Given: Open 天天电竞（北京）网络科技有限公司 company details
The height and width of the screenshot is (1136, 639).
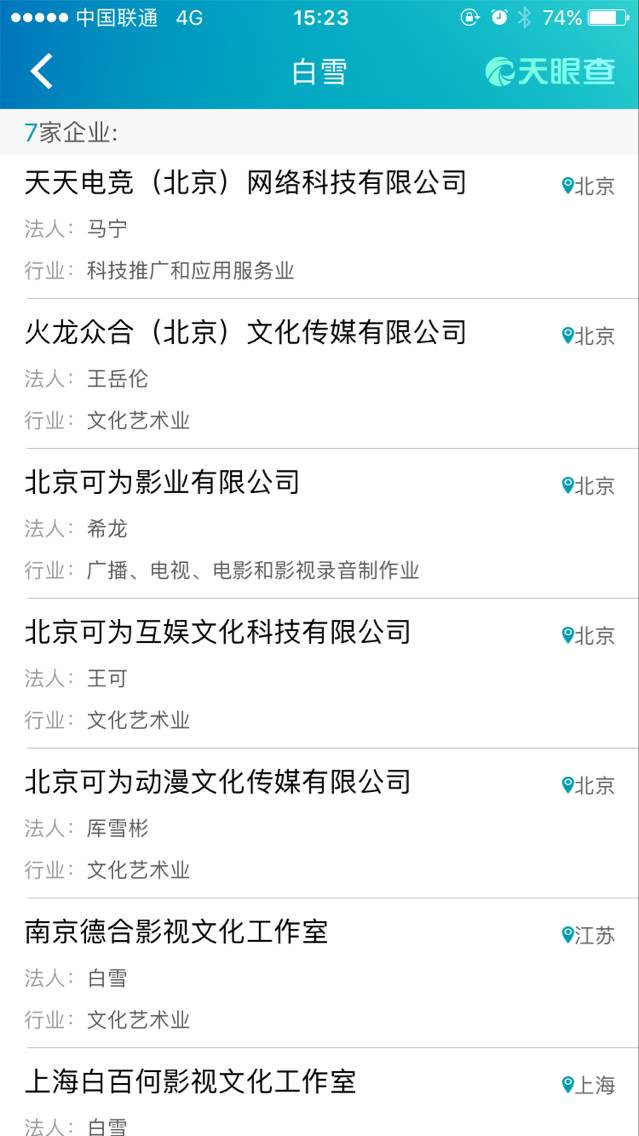Looking at the screenshot, I should point(246,183).
